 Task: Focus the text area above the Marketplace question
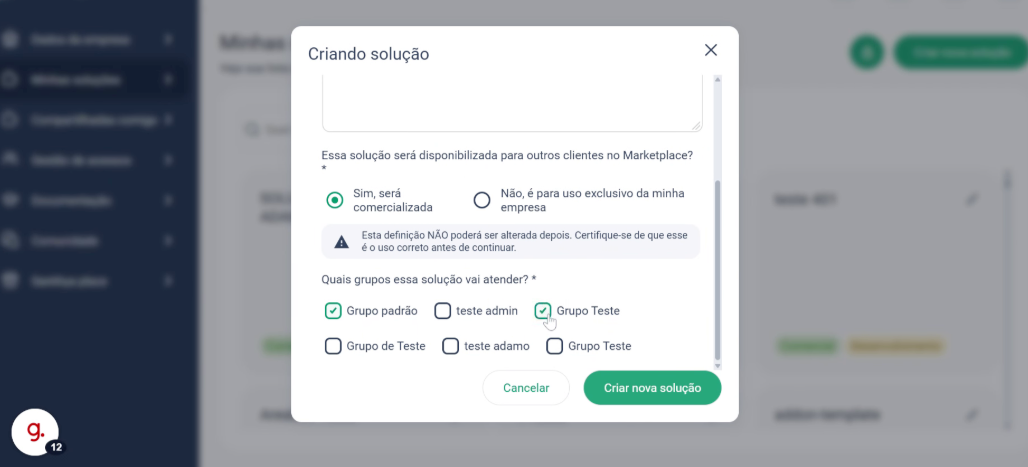511,106
